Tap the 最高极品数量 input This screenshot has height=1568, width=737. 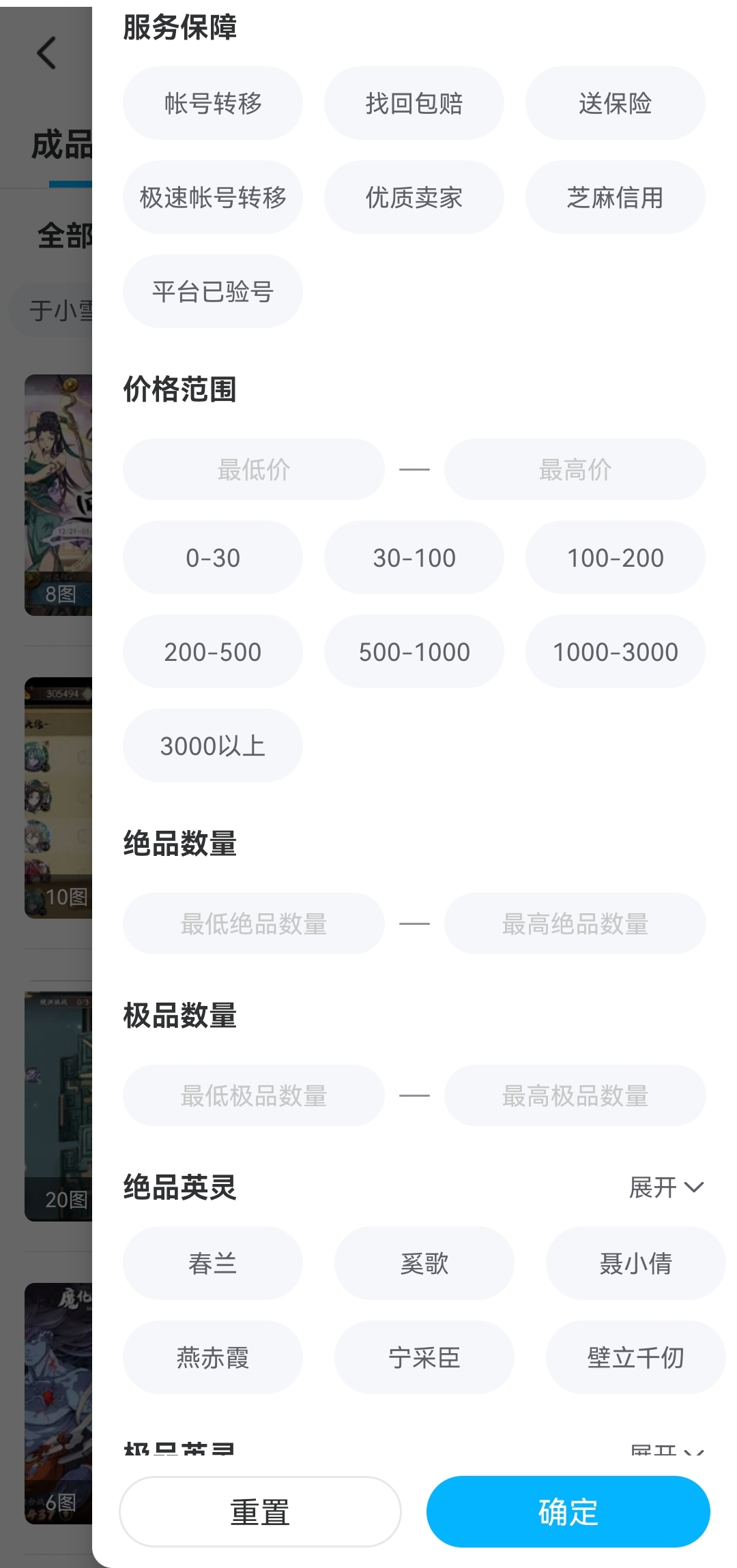(575, 1095)
